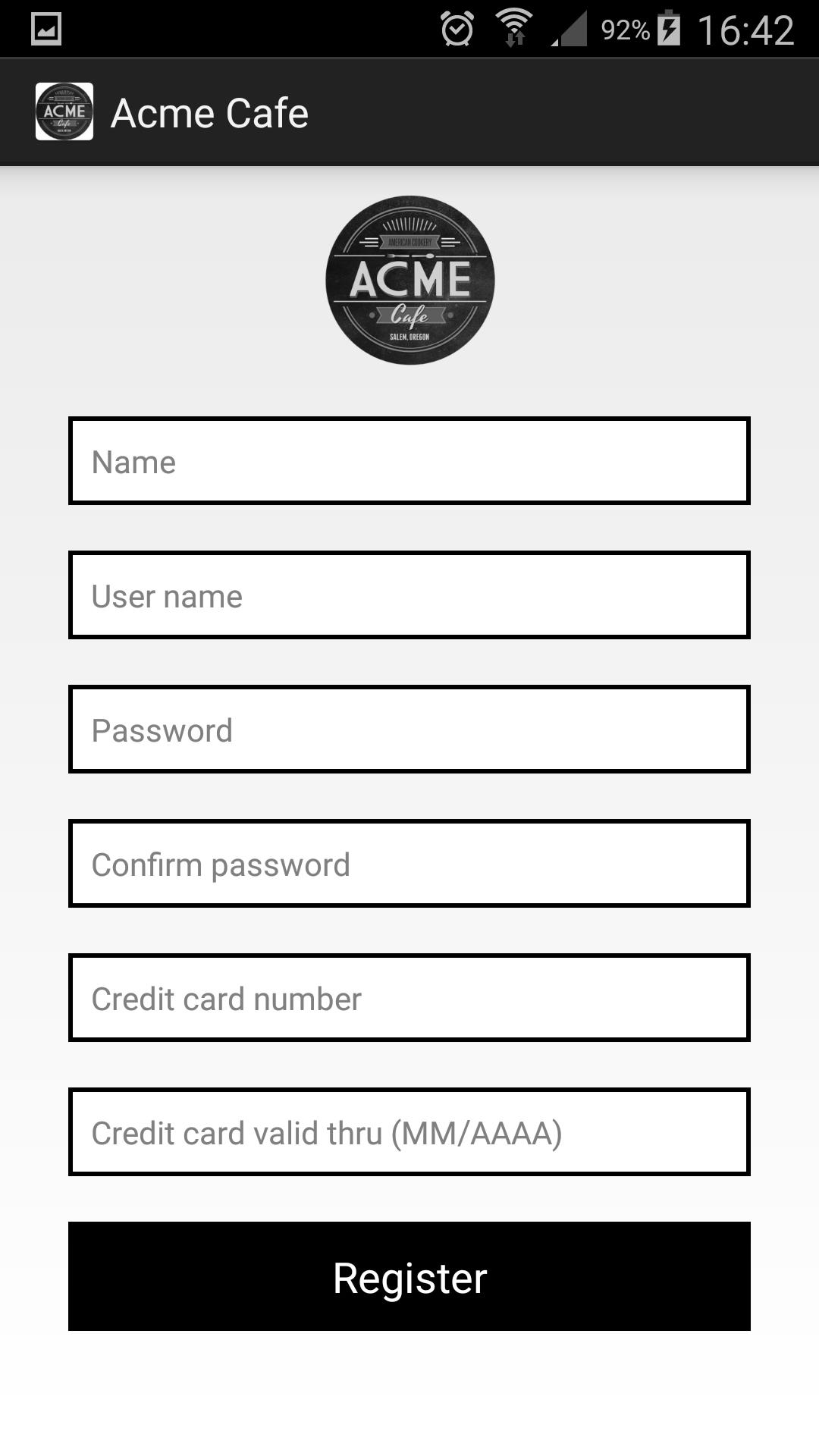819x1456 pixels.
Task: Enter the Credit card number field
Action: [409, 997]
